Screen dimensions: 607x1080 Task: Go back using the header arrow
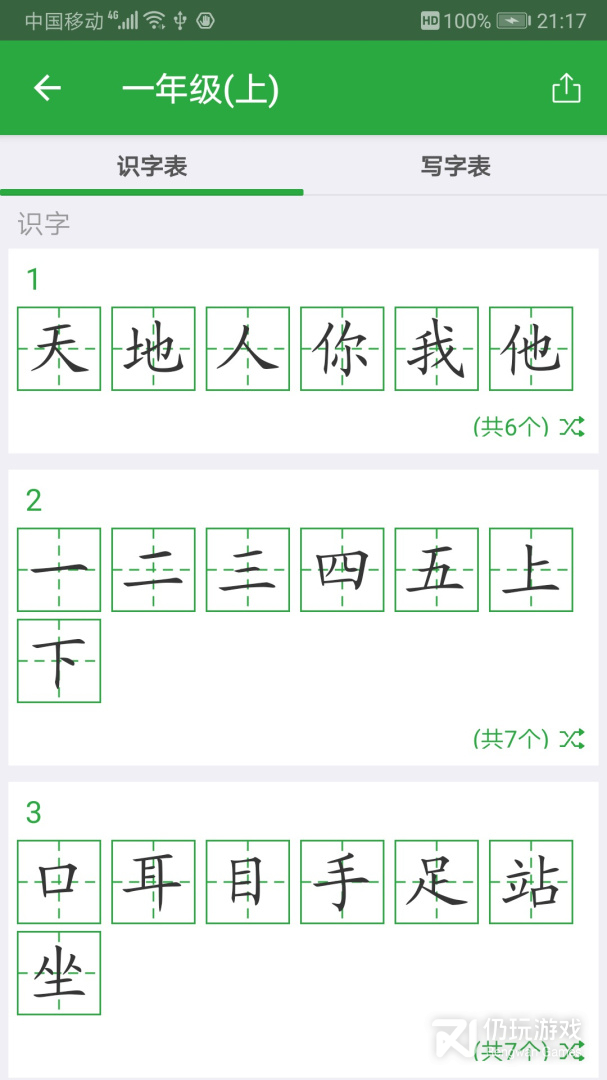pos(47,89)
